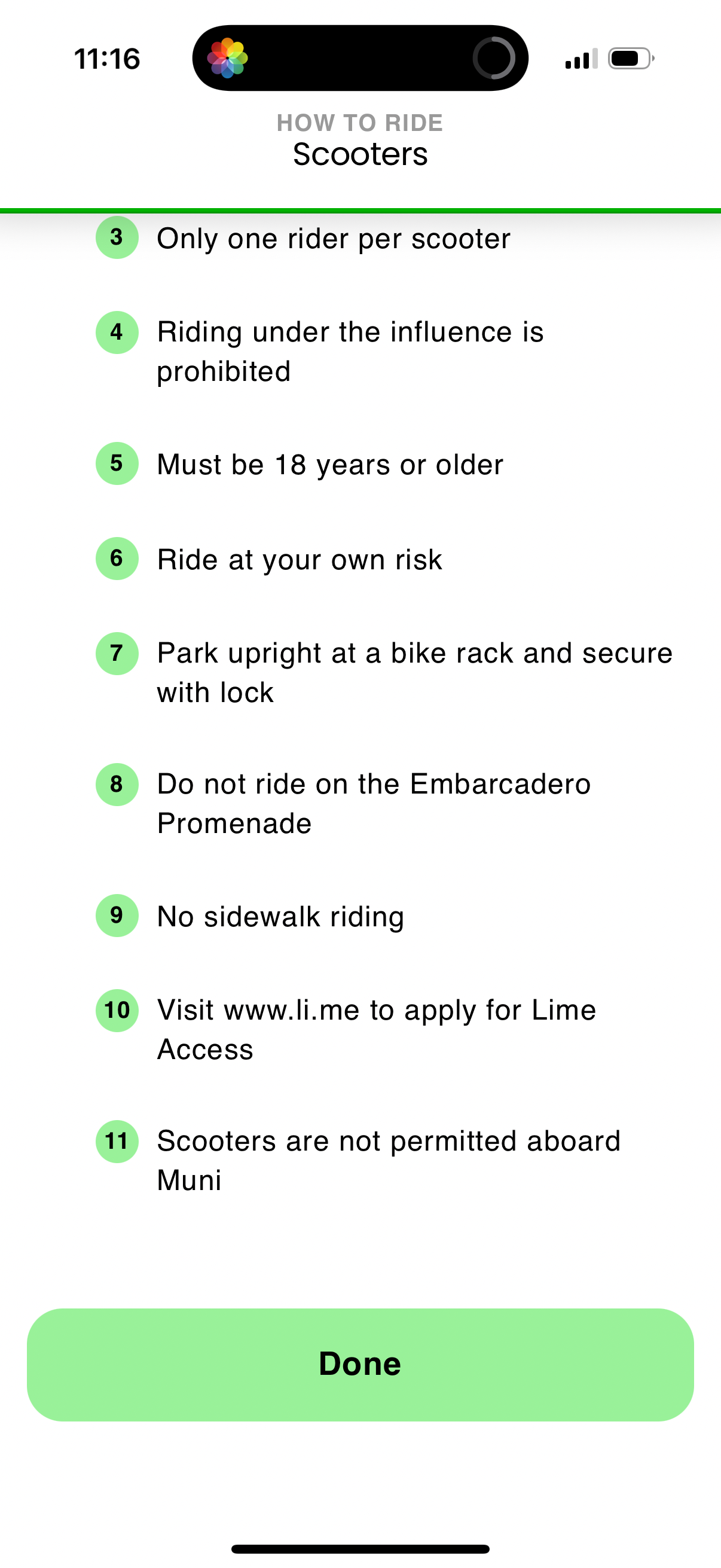Select the step 9 green circle

coord(116,916)
